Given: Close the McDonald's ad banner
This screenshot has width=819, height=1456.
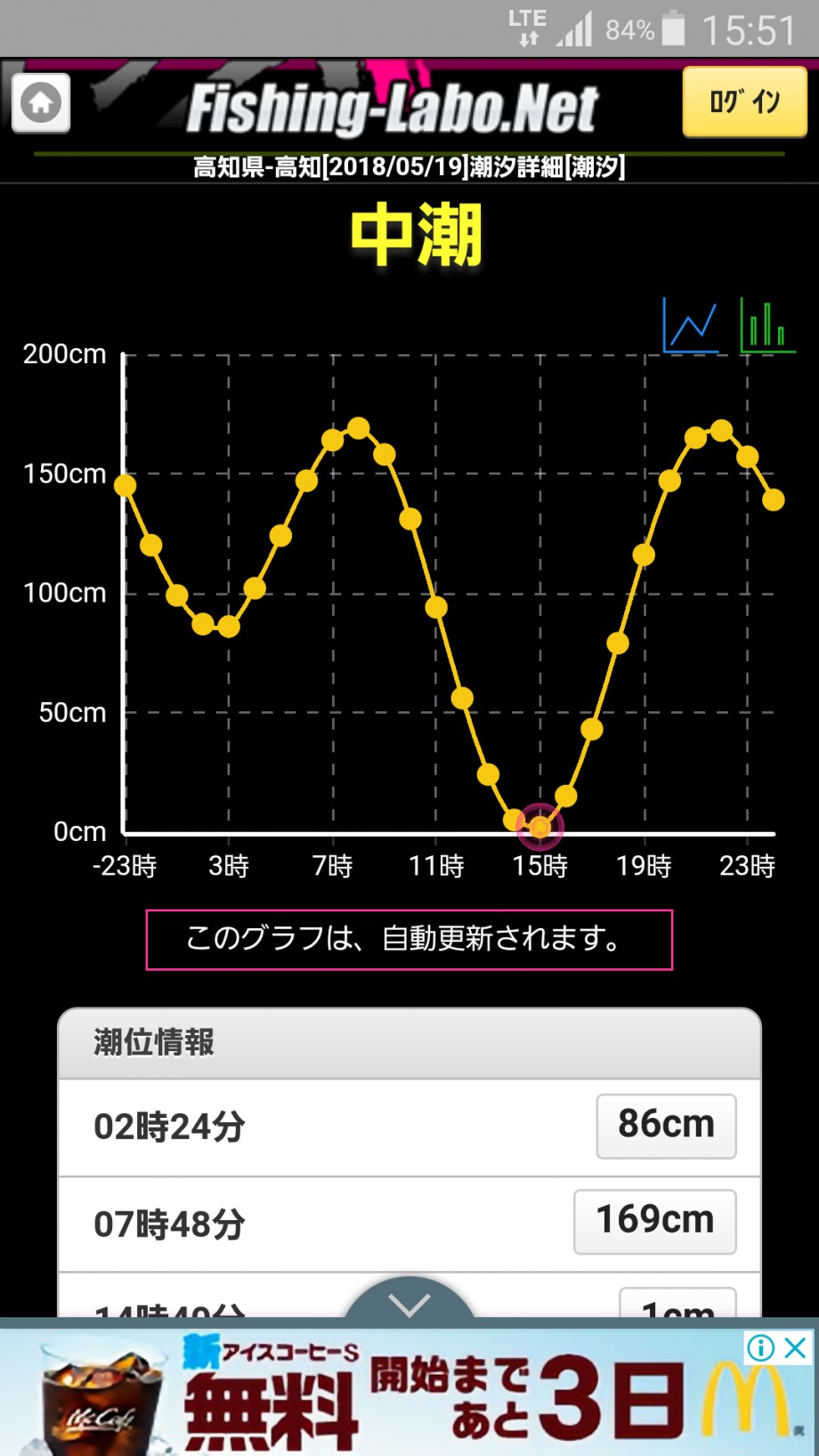Looking at the screenshot, I should click(x=796, y=1347).
